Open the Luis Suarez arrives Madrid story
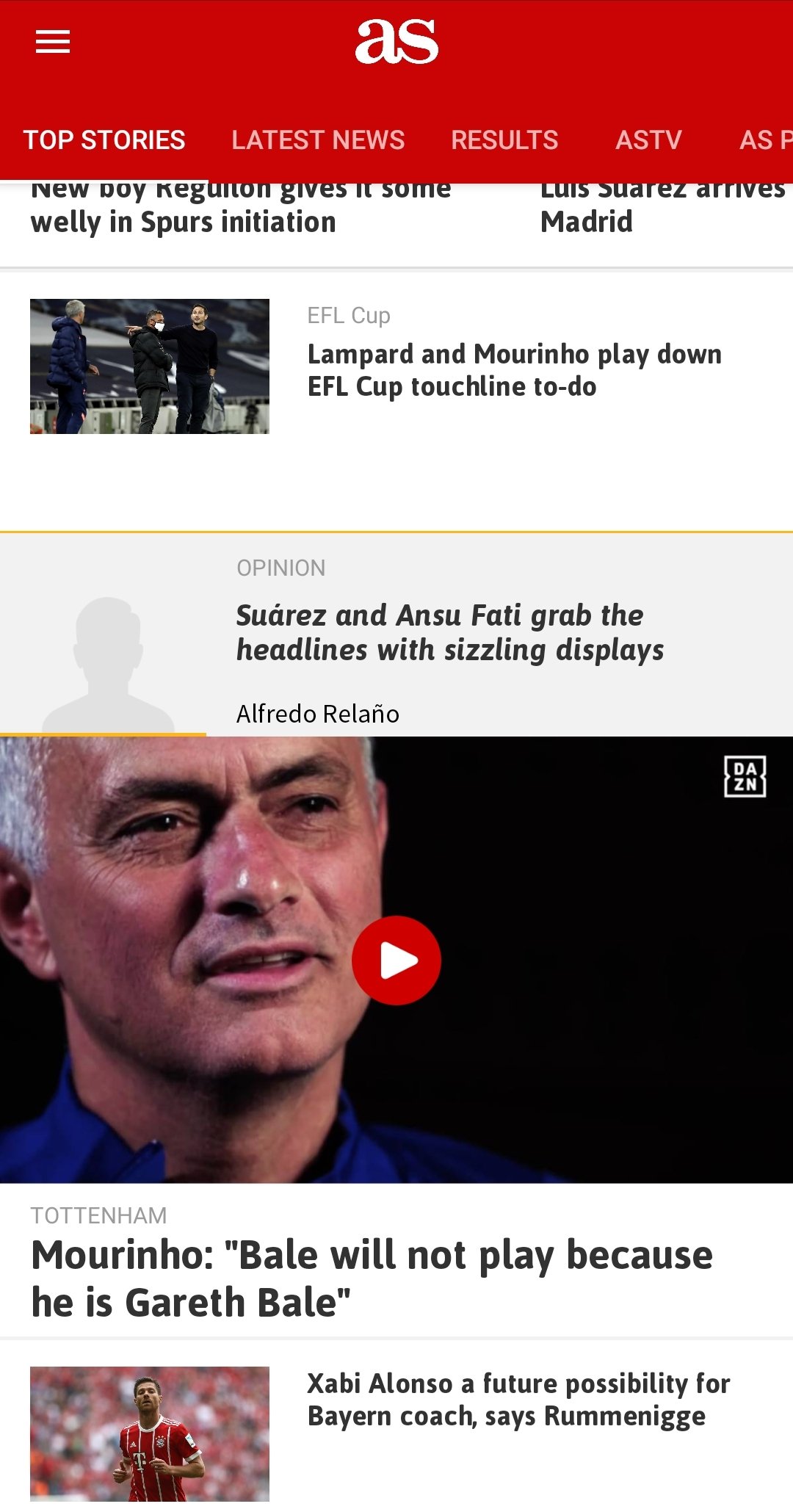 664,209
